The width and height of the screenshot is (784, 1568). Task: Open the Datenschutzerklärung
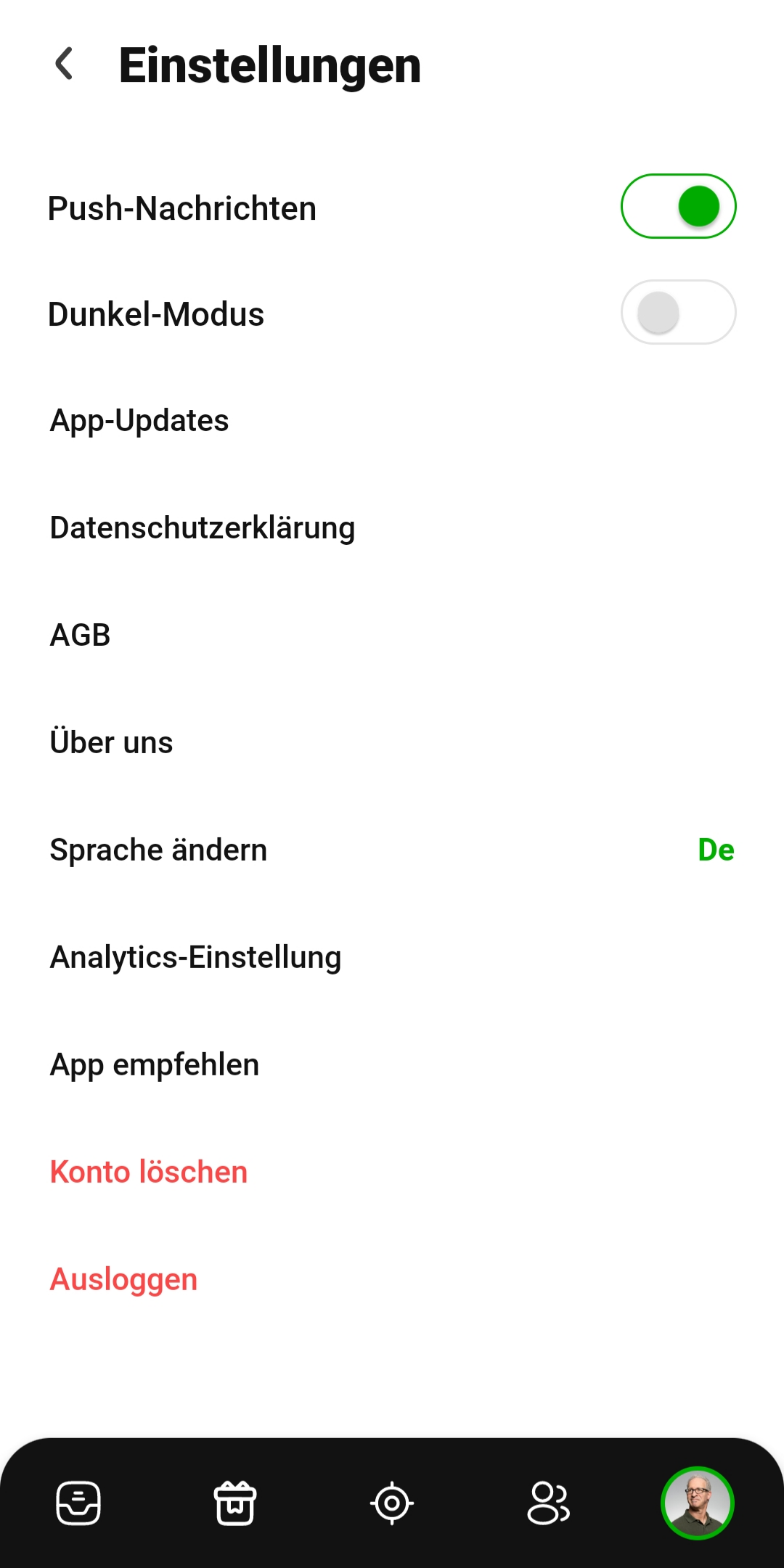tap(203, 528)
